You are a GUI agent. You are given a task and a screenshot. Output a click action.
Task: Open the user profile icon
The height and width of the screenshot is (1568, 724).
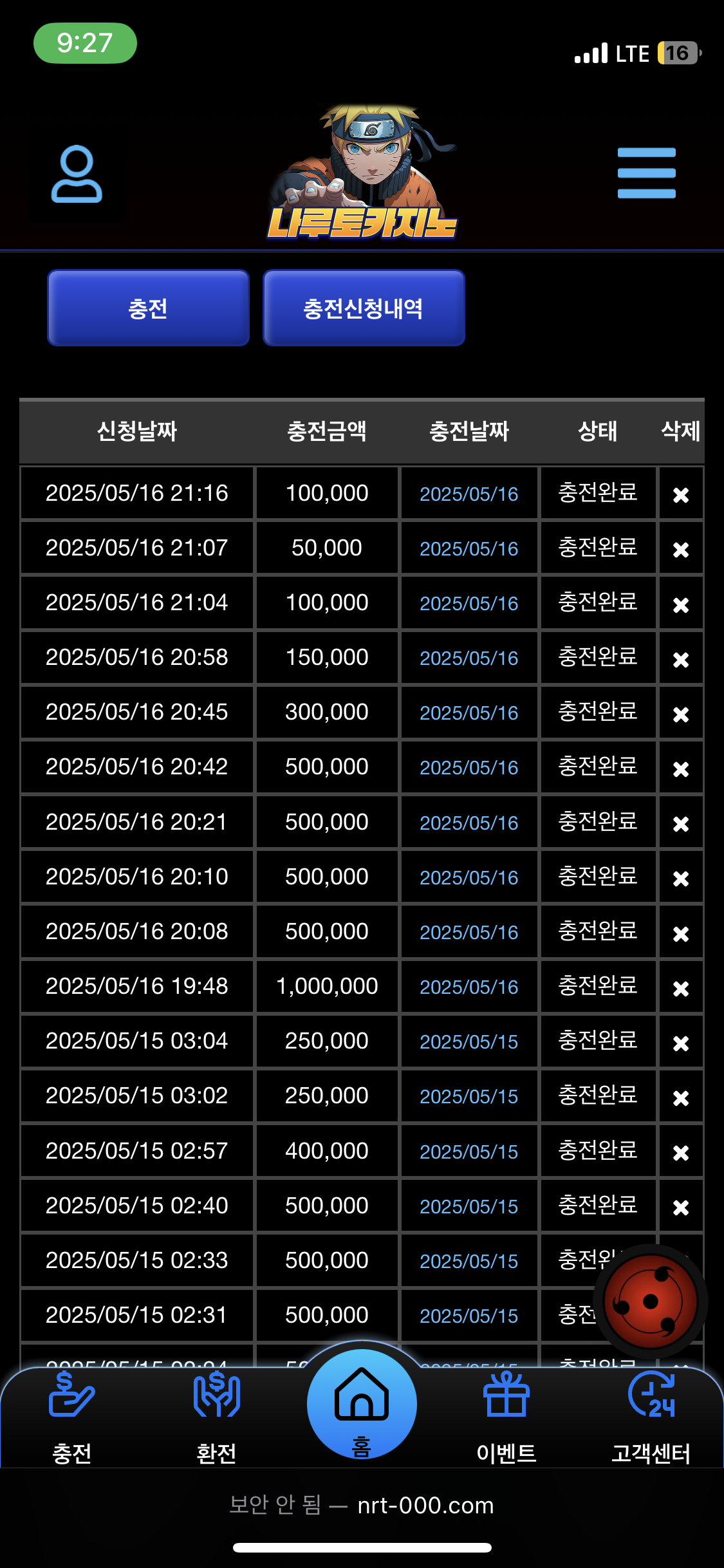[77, 174]
